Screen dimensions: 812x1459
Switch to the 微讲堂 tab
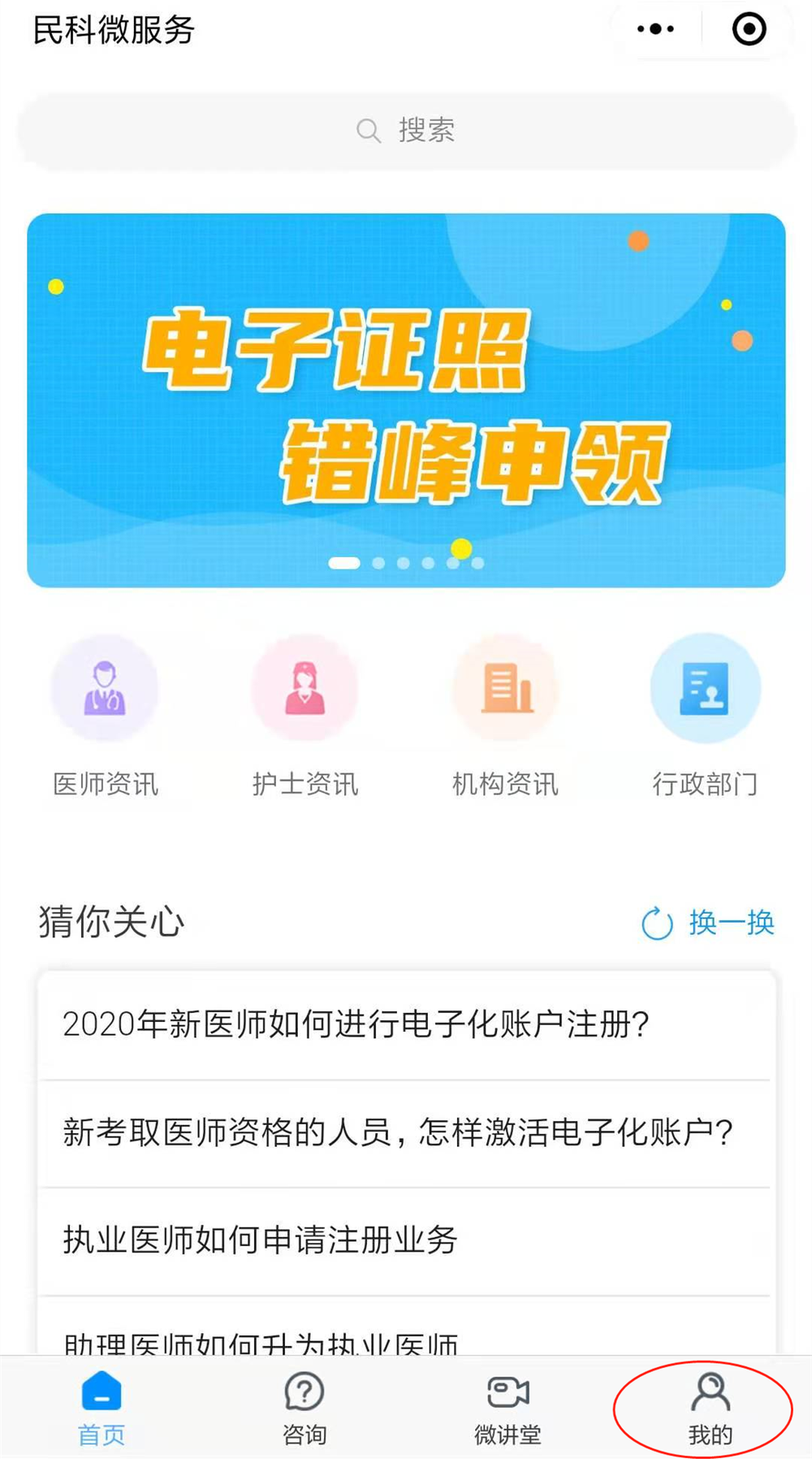tap(508, 1409)
